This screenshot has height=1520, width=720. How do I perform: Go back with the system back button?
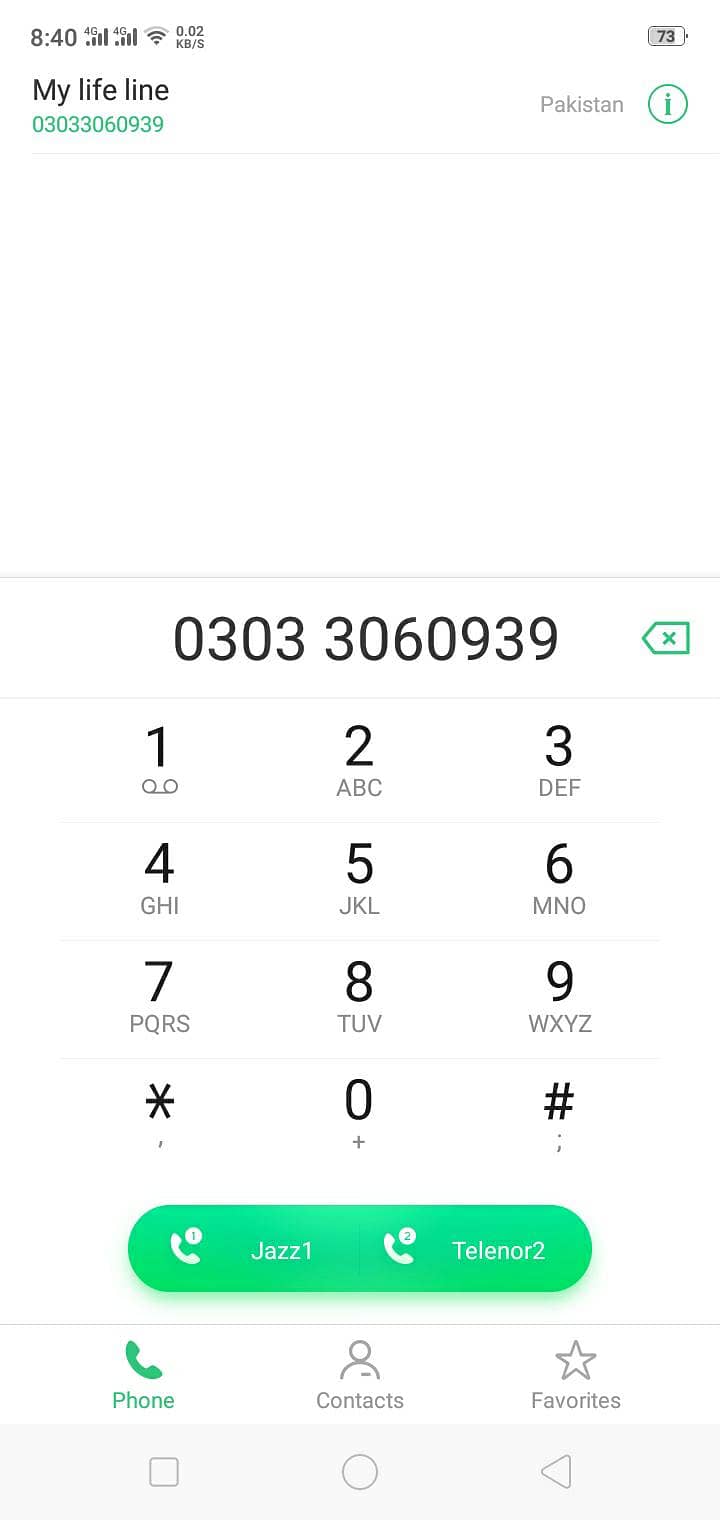tap(556, 1471)
